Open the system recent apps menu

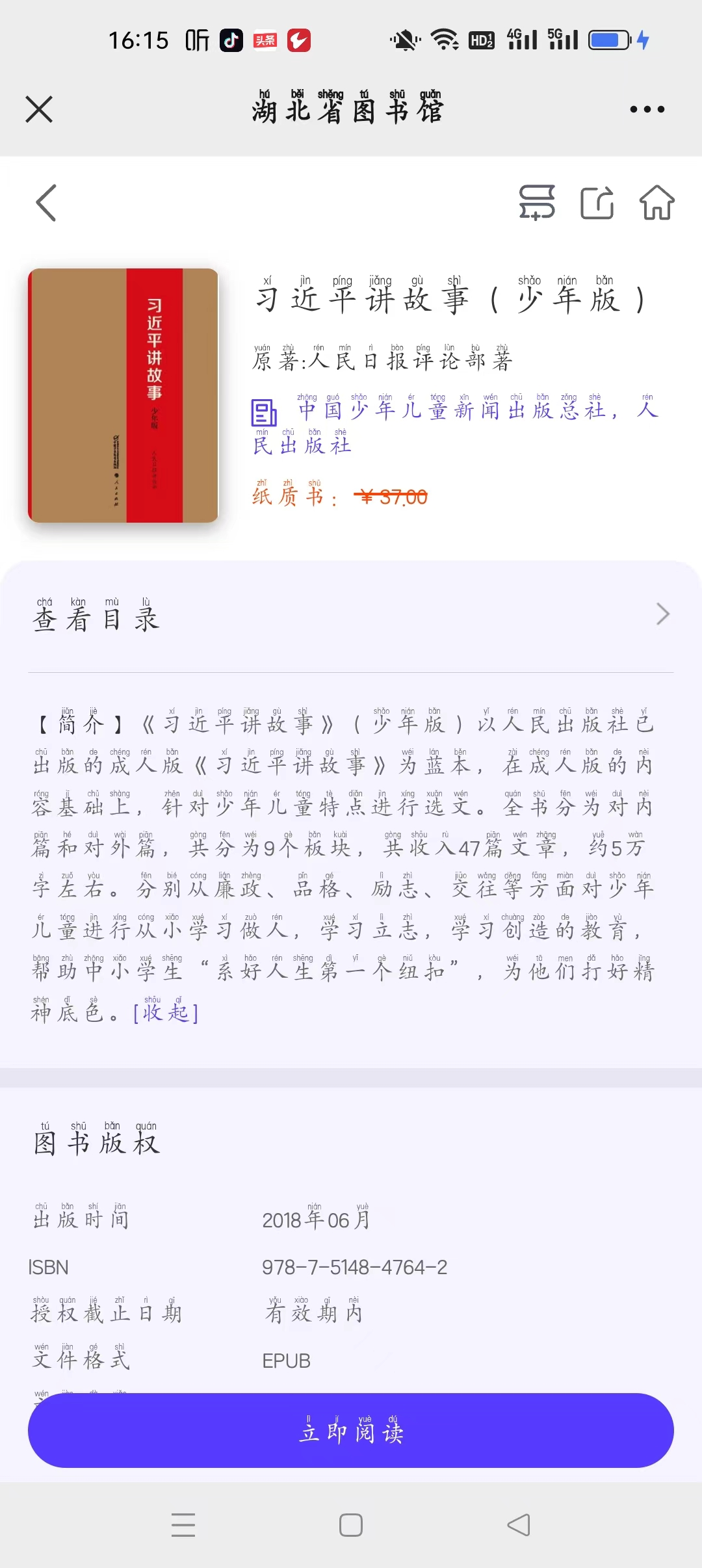tap(183, 1524)
